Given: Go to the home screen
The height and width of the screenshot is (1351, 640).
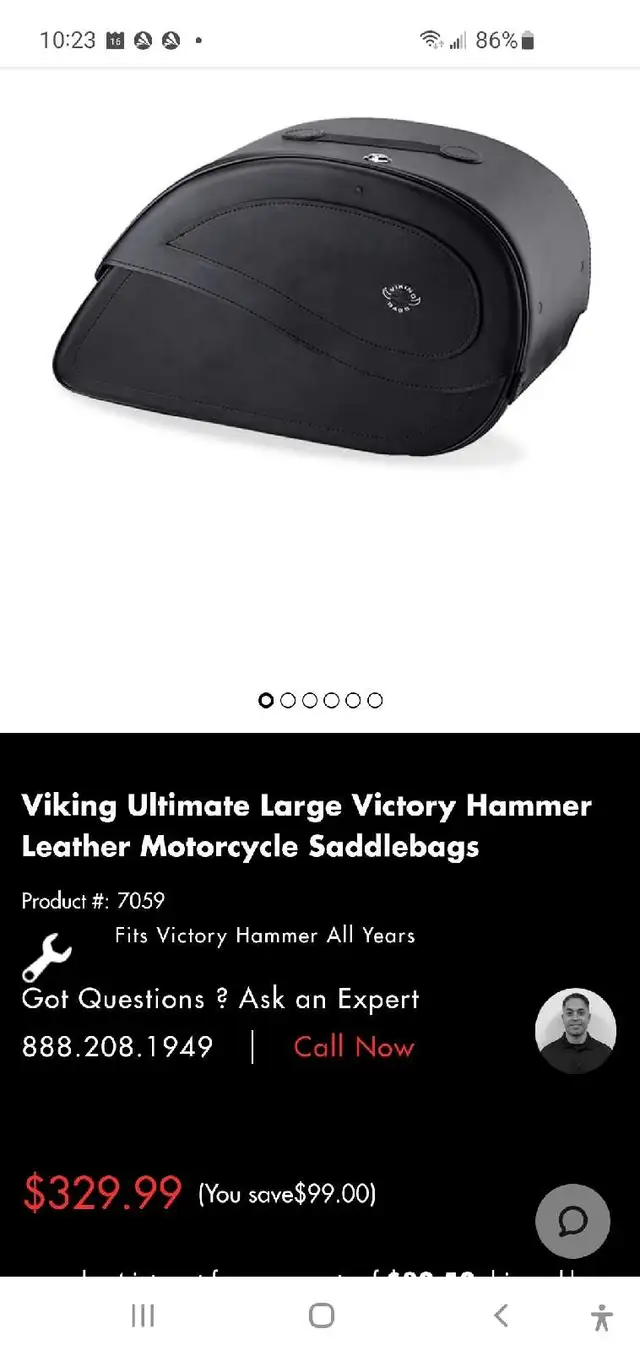Looking at the screenshot, I should click(x=321, y=1315).
